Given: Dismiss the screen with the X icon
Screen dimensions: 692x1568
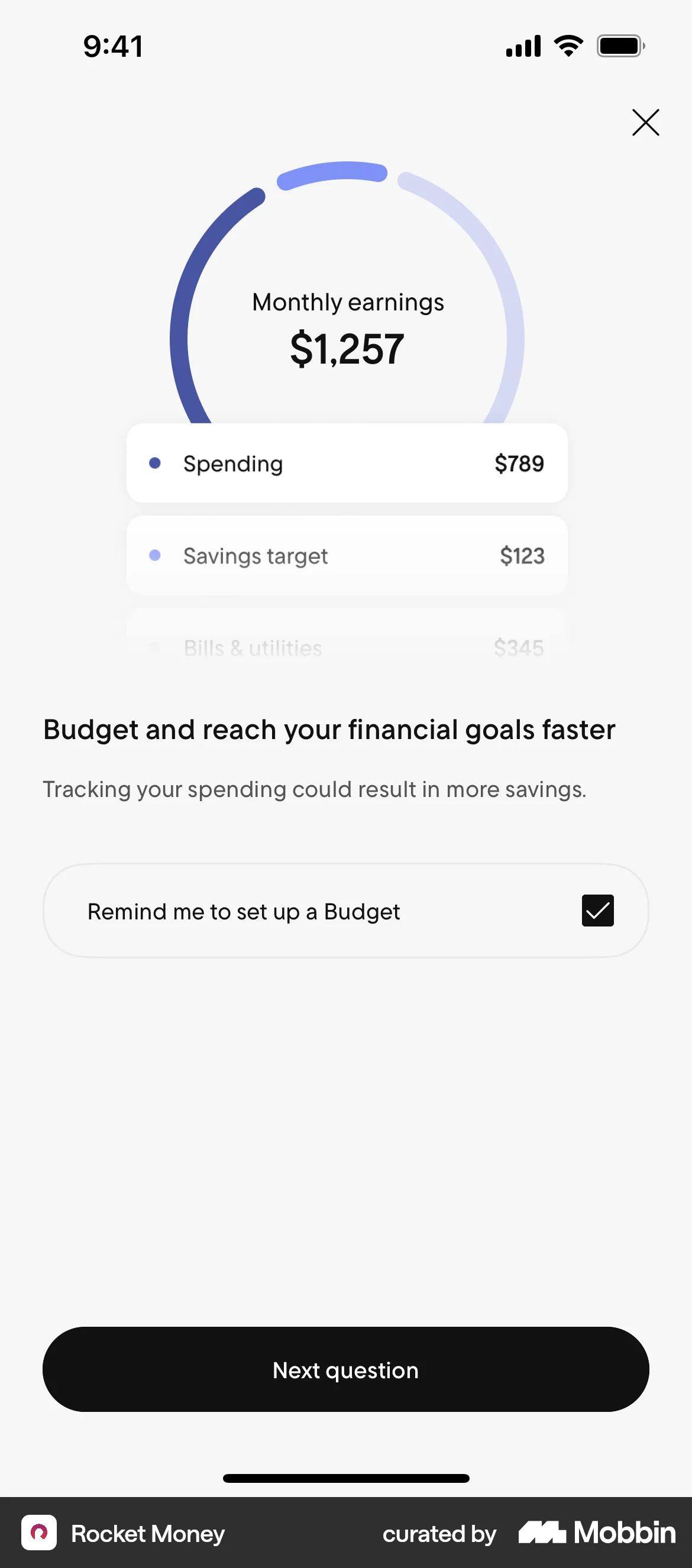Looking at the screenshot, I should pyautogui.click(x=646, y=122).
